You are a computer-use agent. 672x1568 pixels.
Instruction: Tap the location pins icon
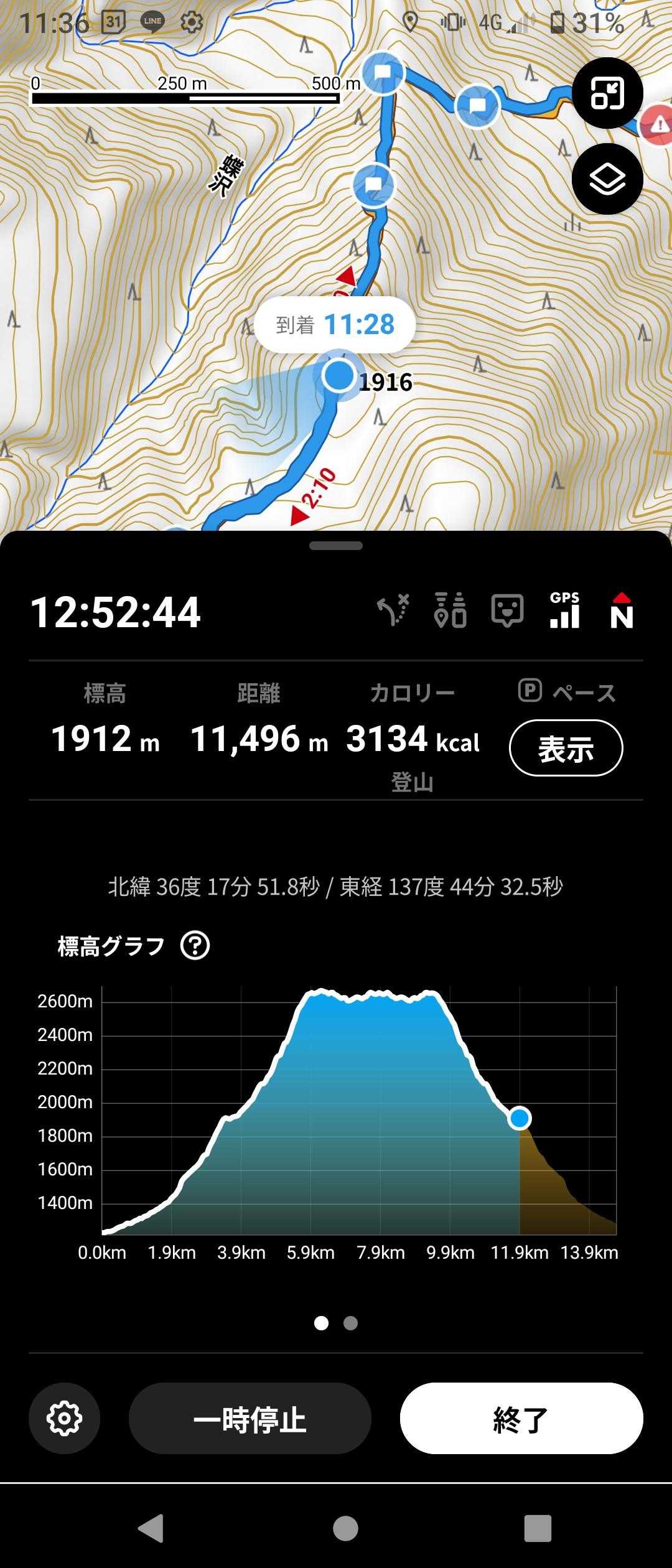(450, 611)
